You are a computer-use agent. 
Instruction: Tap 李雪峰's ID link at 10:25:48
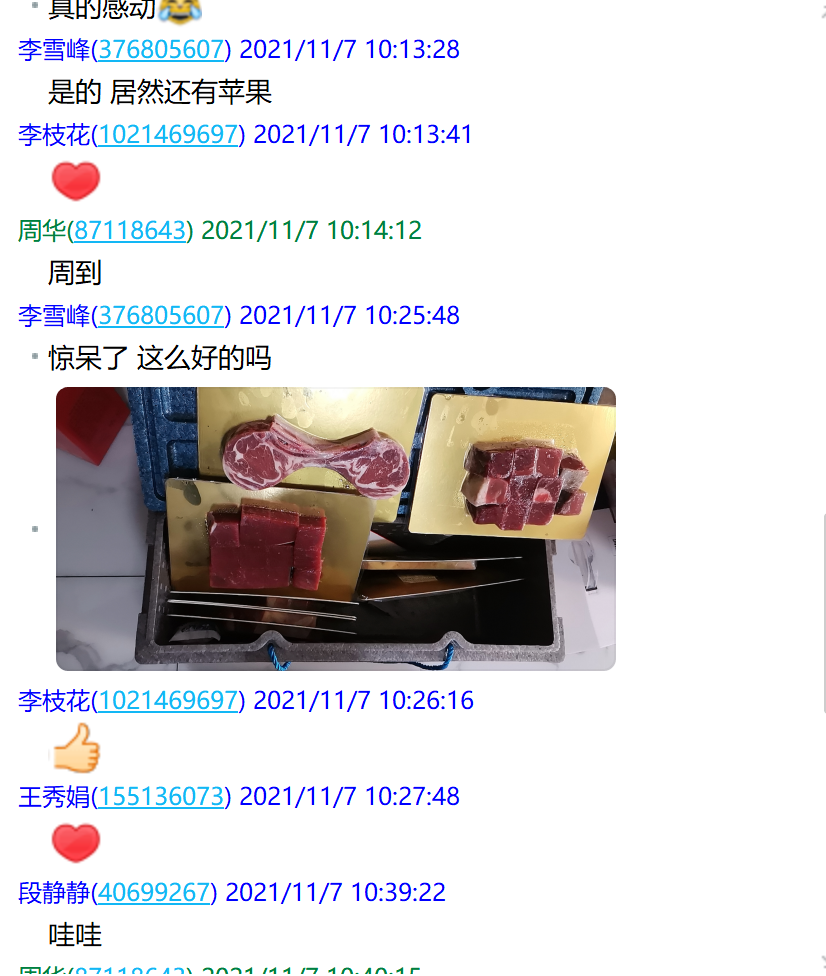click(160, 315)
